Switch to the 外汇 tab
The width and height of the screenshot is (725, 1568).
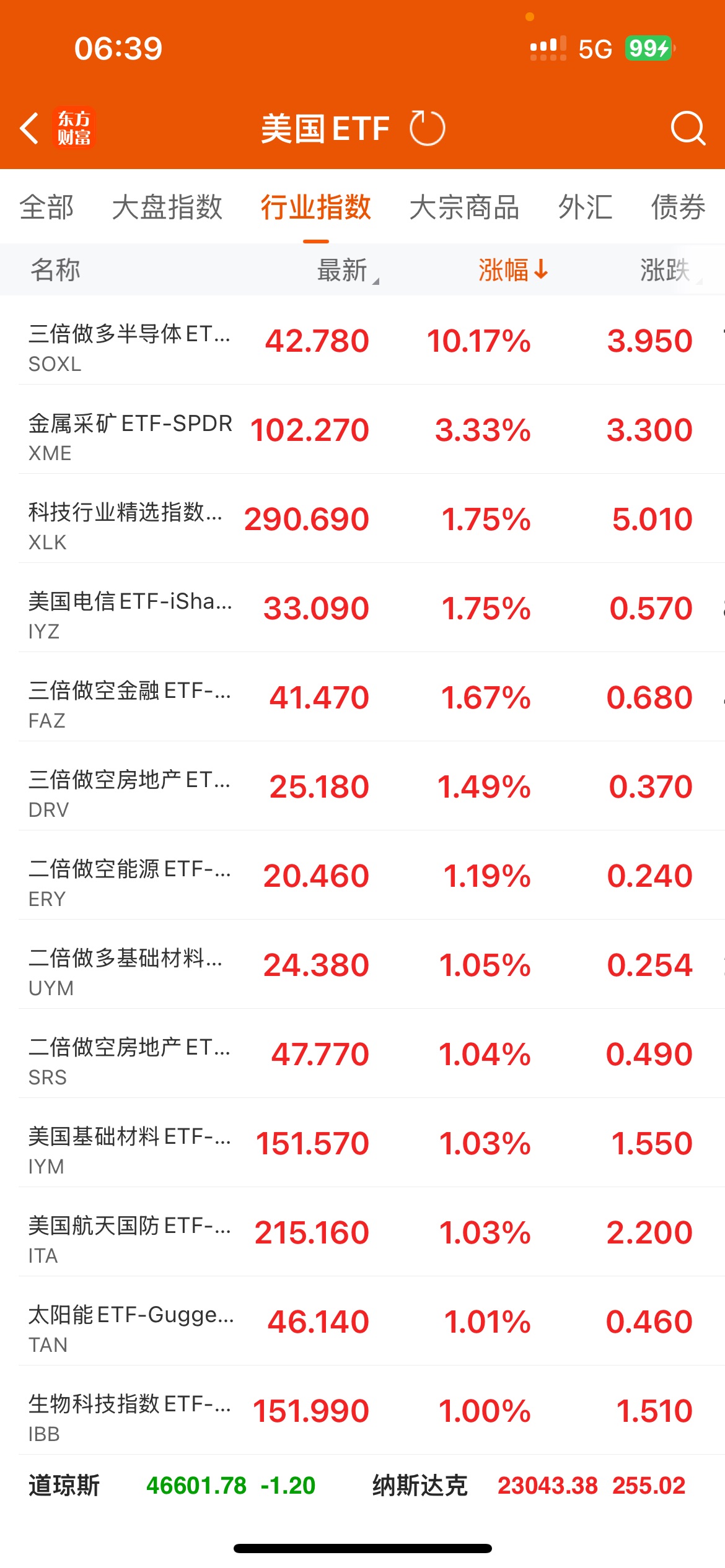coord(585,207)
